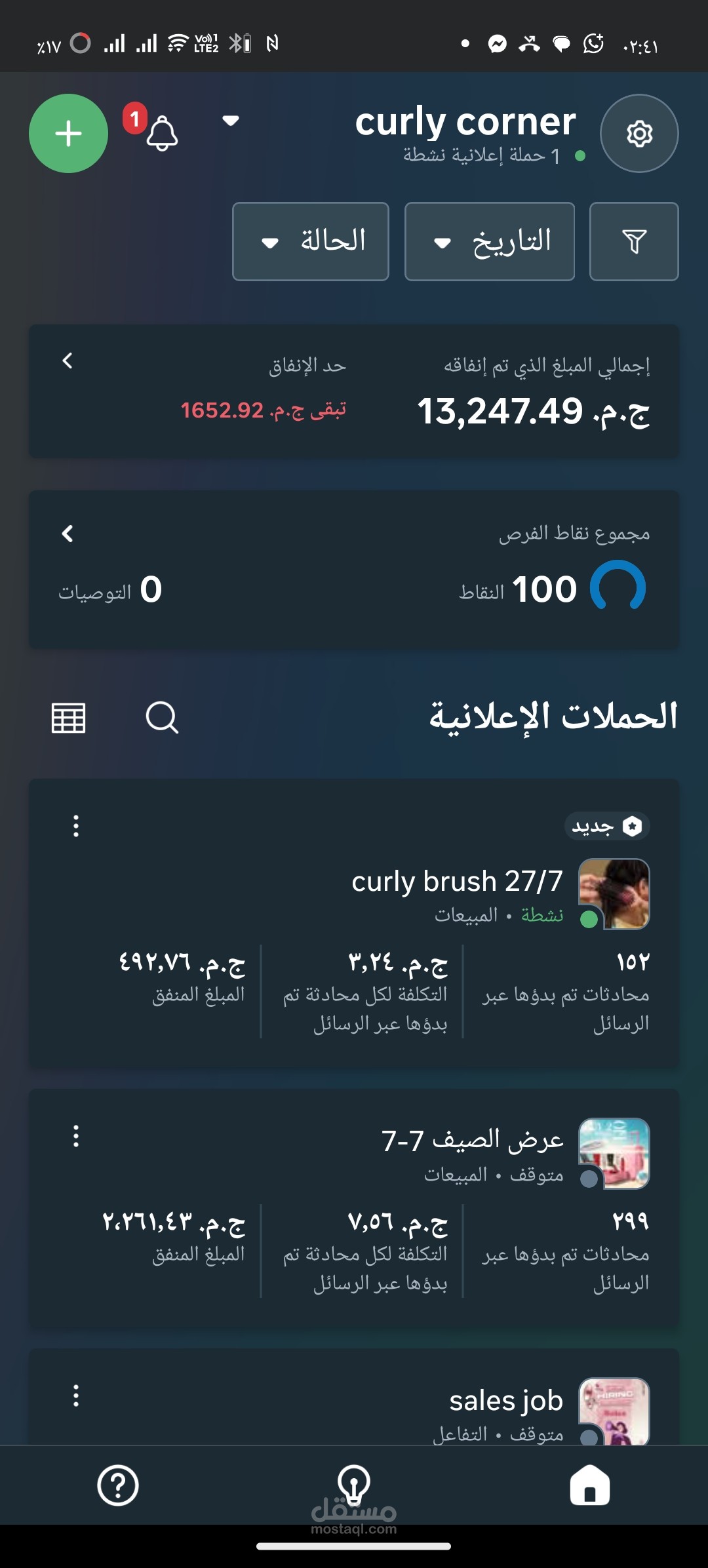Image resolution: width=708 pixels, height=1568 pixels.
Task: Open overflow menu for curly brush 27/7
Action: [76, 826]
